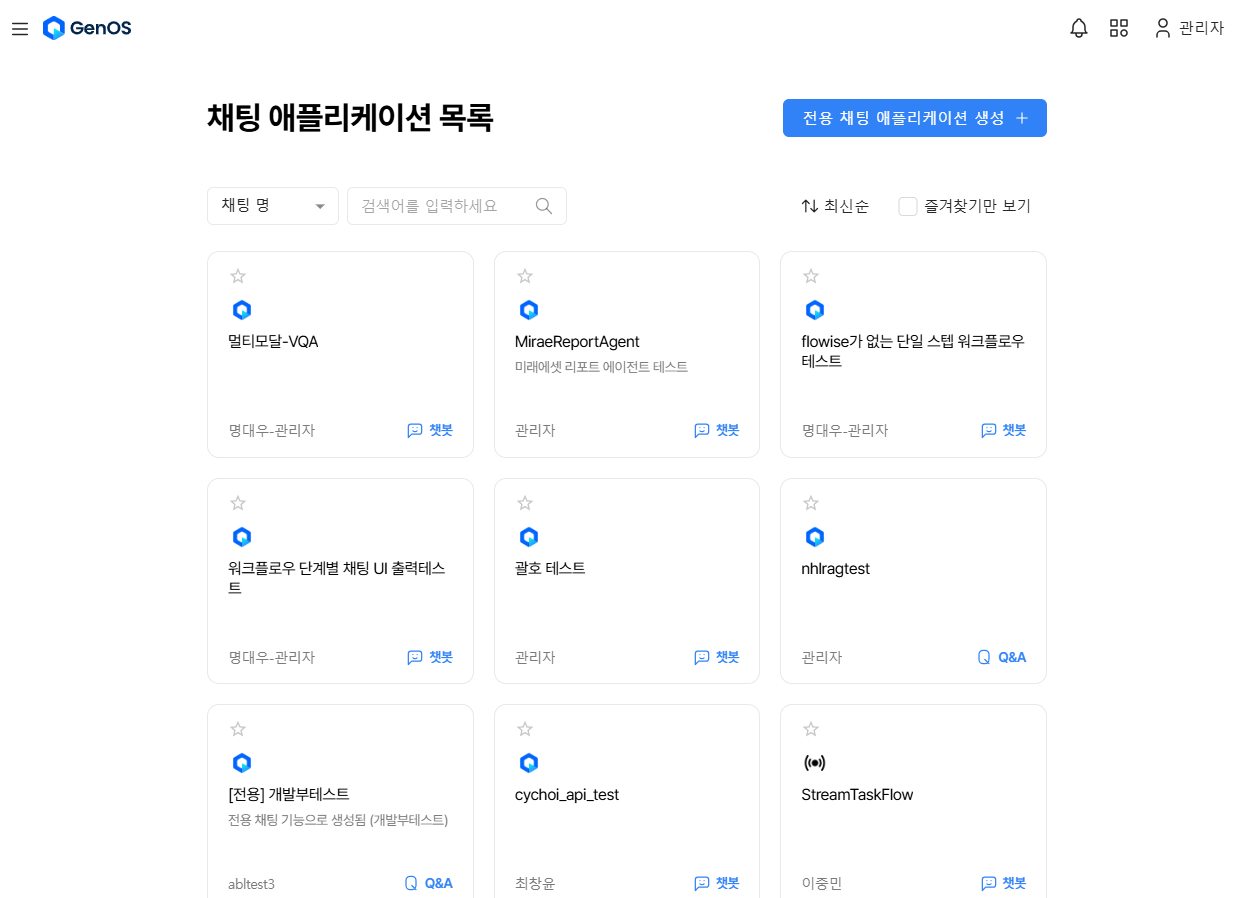Open the hamburger menu
The image size is (1248, 898).
[x=20, y=29]
